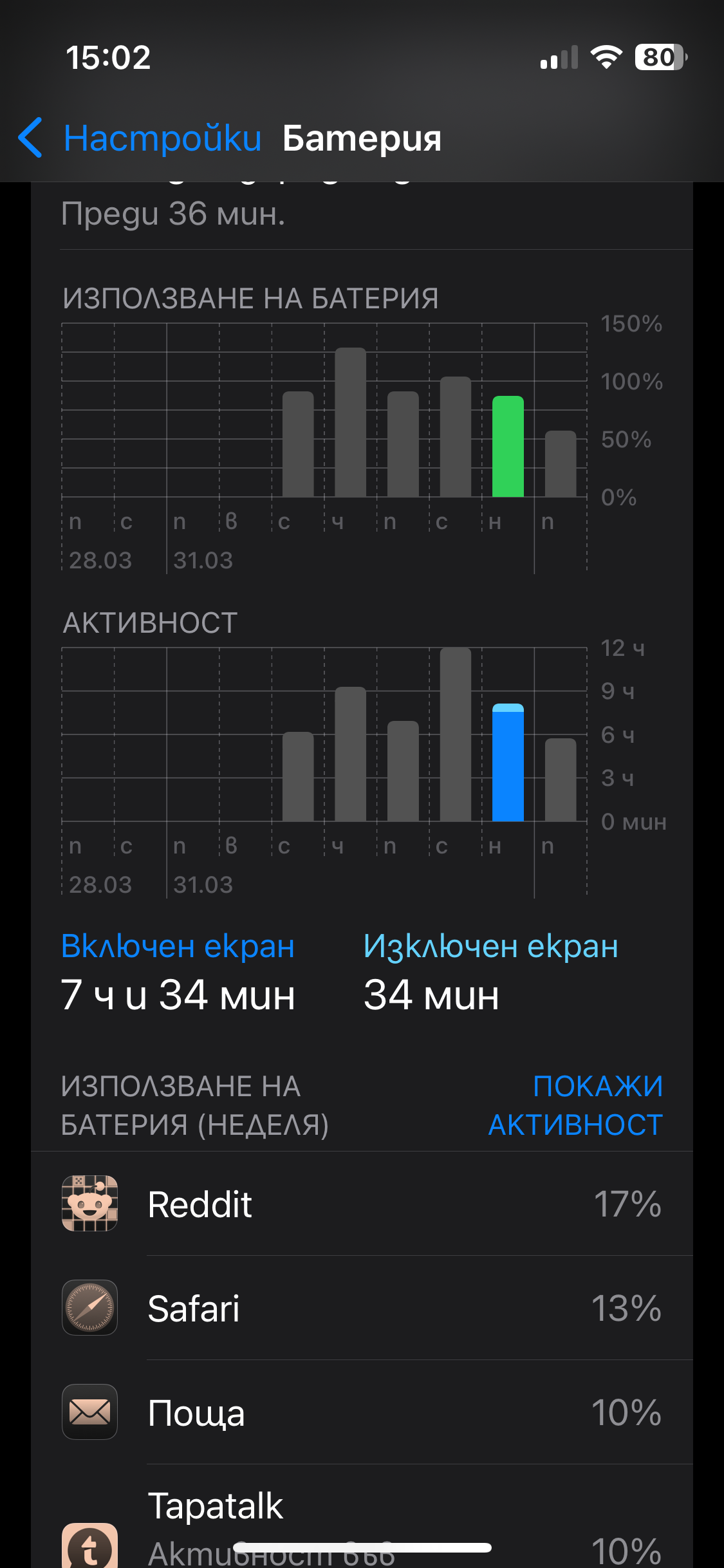Select the green bar in battery usage chart
The image size is (724, 1568).
[x=508, y=447]
